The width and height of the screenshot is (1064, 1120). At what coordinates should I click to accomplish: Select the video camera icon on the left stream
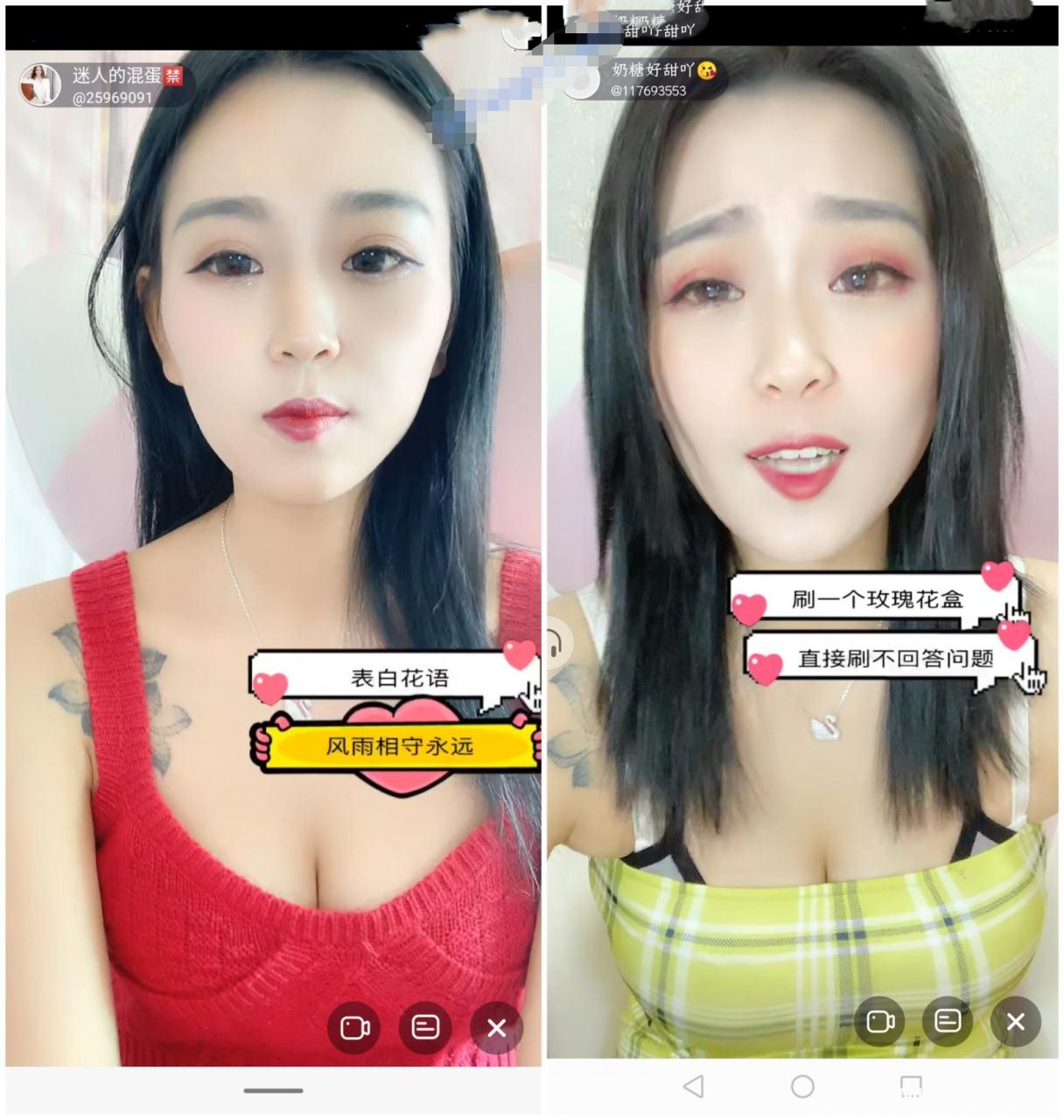[x=355, y=1028]
